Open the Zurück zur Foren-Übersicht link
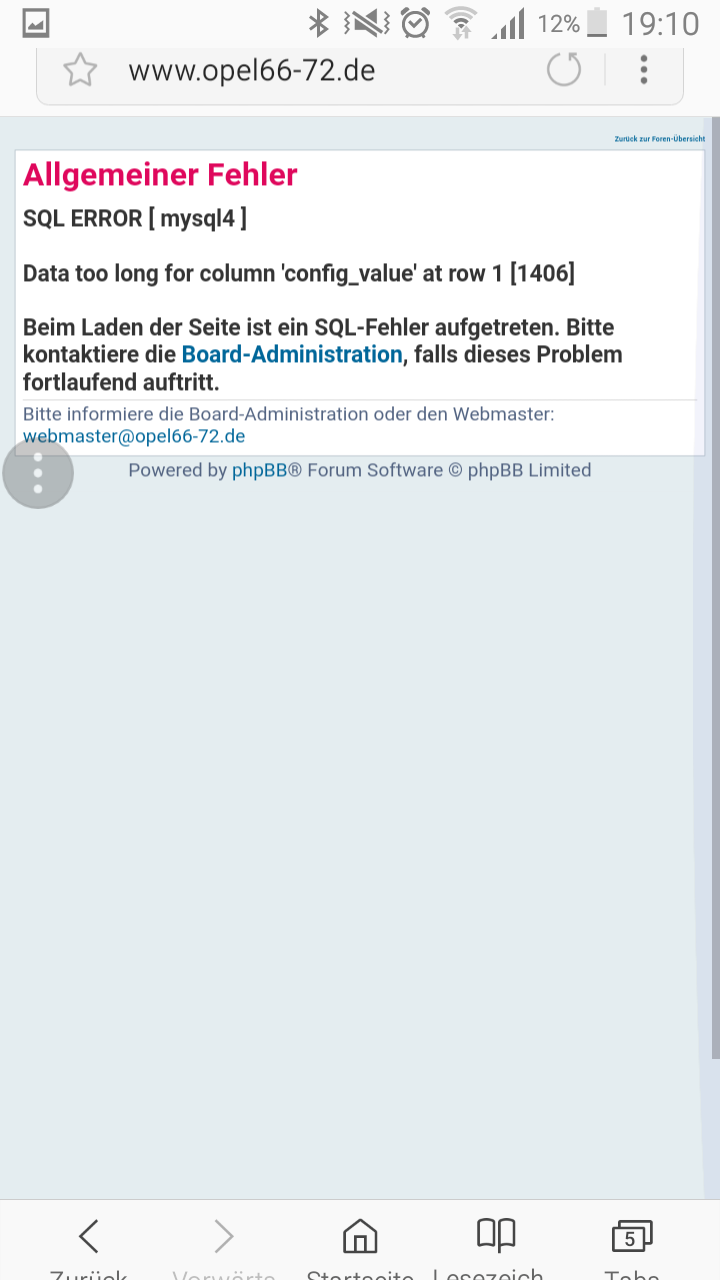Viewport: 720px width, 1280px height. point(659,139)
